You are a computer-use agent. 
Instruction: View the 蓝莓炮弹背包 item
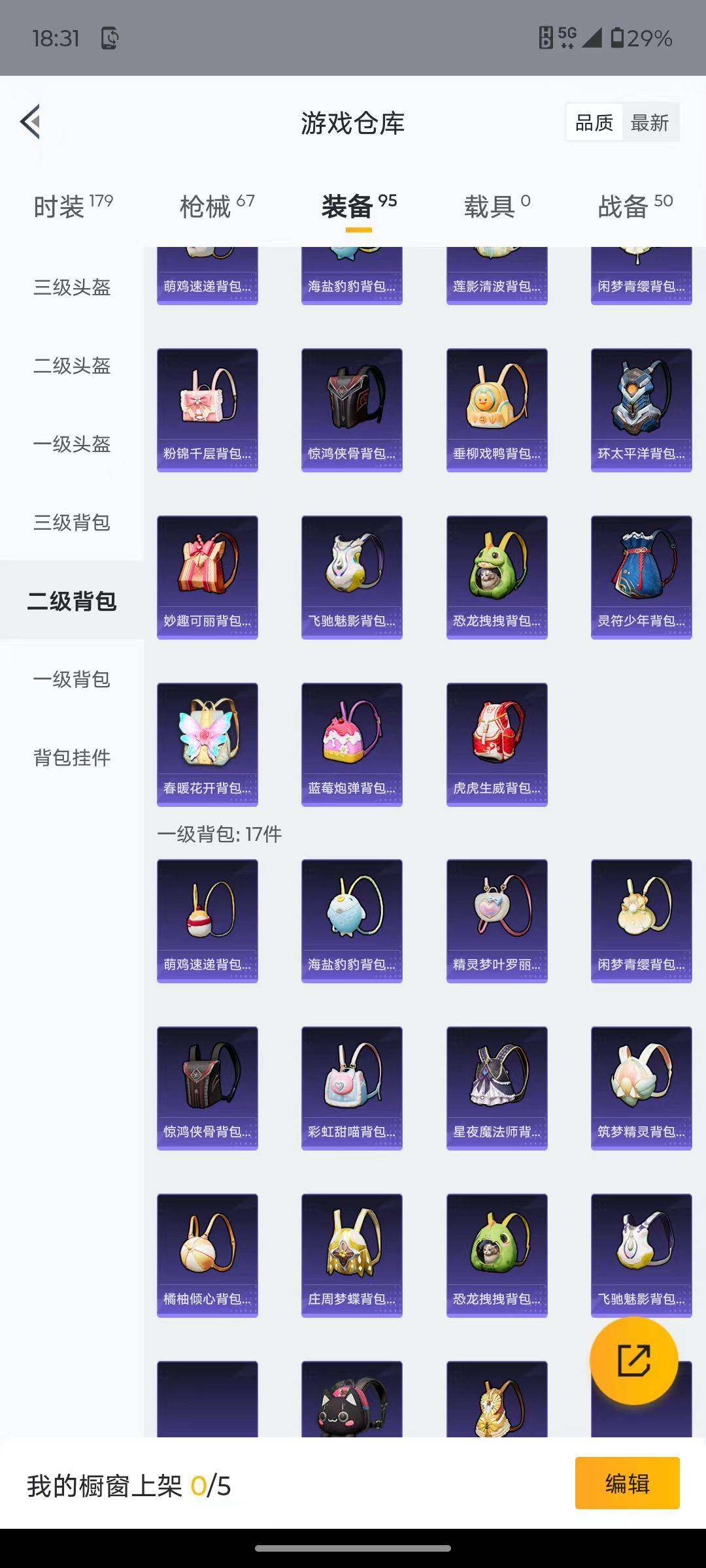pos(352,744)
